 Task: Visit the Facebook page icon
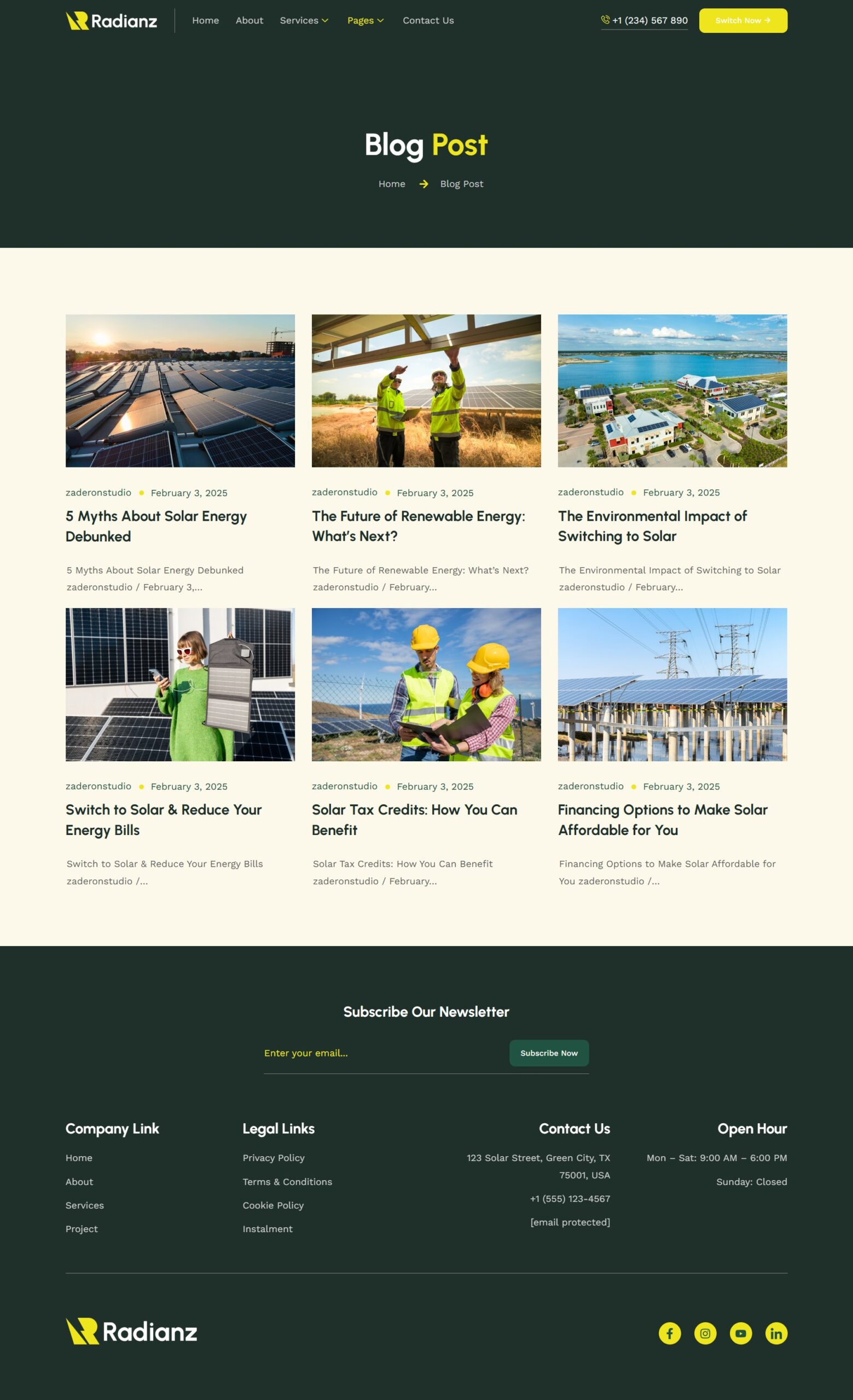point(670,1333)
